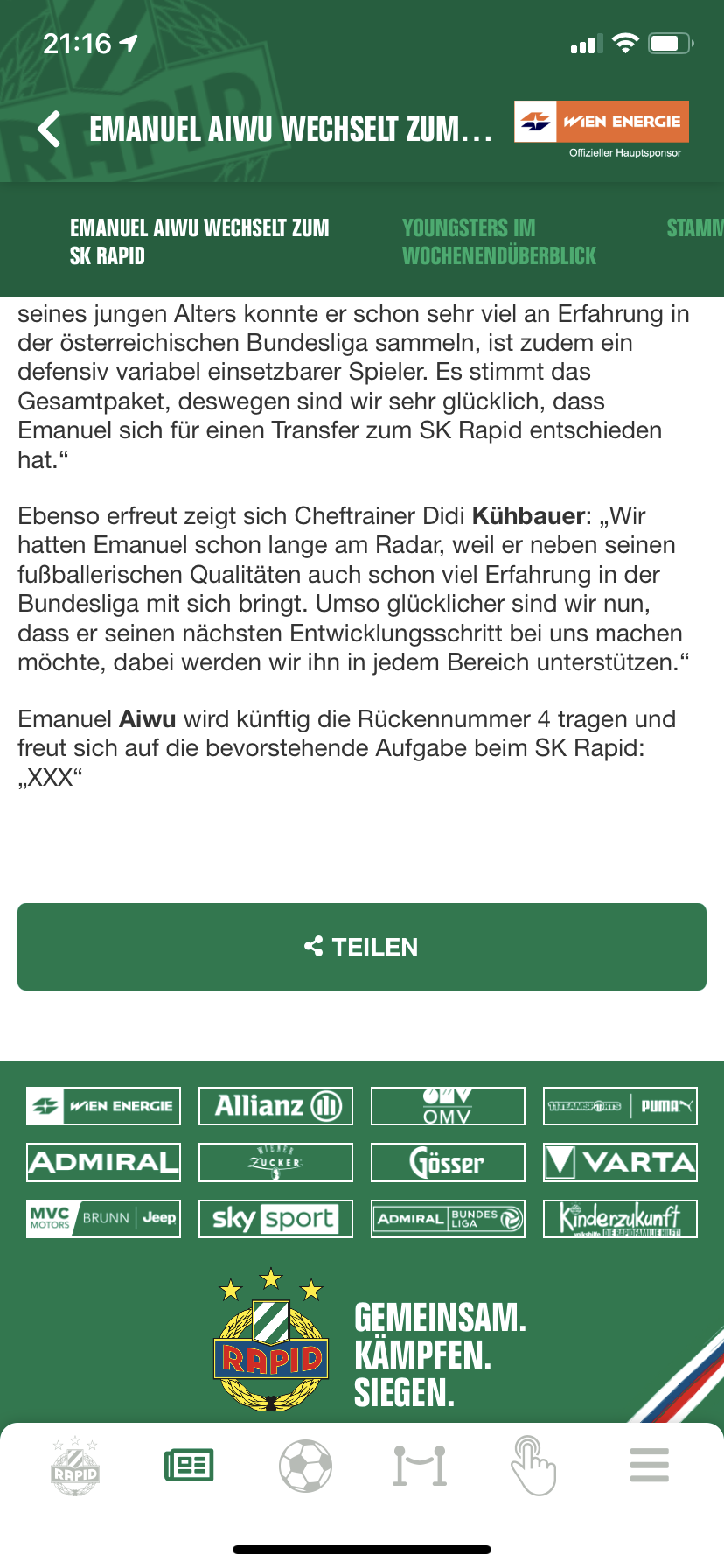Open the MVC Motors Brunn Jeep tile
The width and height of the screenshot is (724, 1568).
103,1218
